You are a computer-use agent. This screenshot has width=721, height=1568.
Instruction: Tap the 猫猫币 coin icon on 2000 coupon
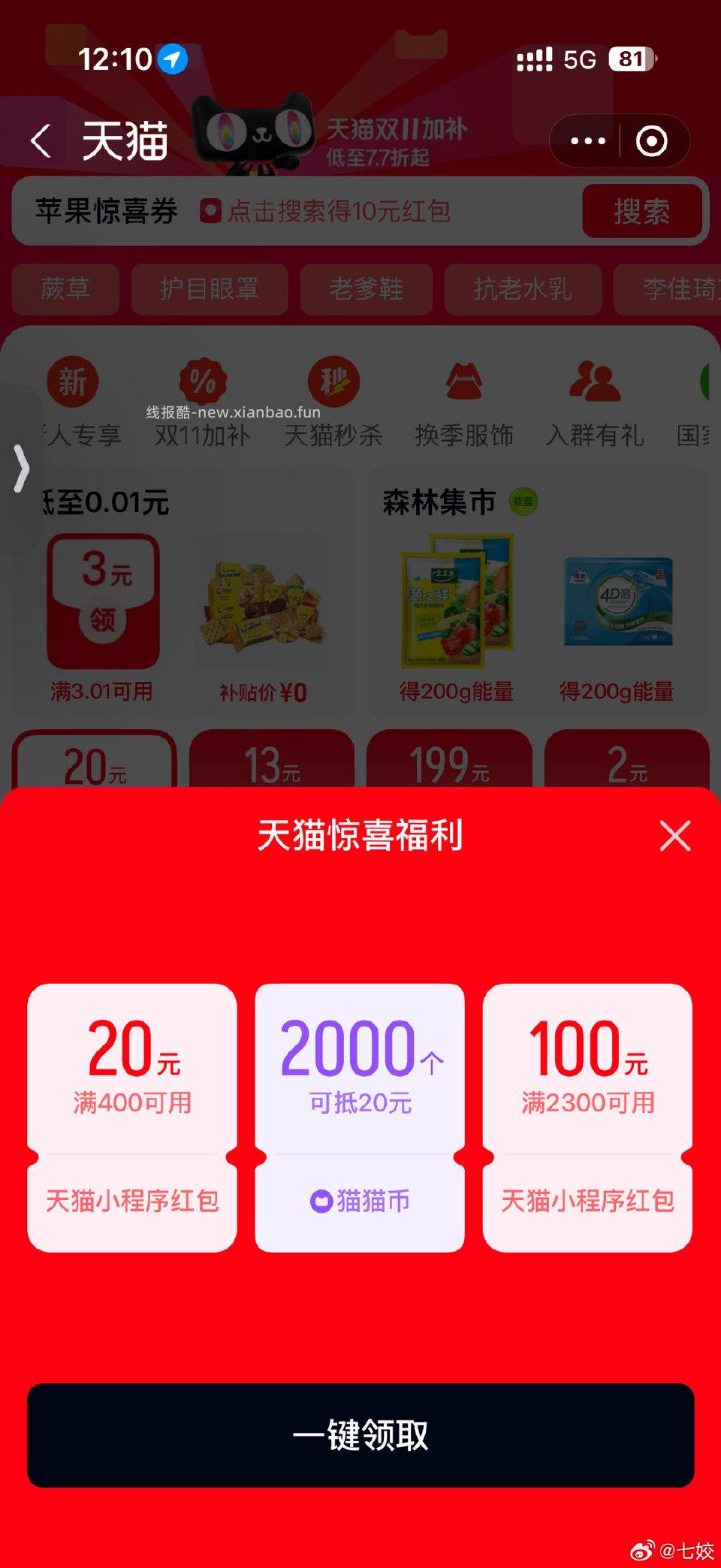pos(322,1202)
